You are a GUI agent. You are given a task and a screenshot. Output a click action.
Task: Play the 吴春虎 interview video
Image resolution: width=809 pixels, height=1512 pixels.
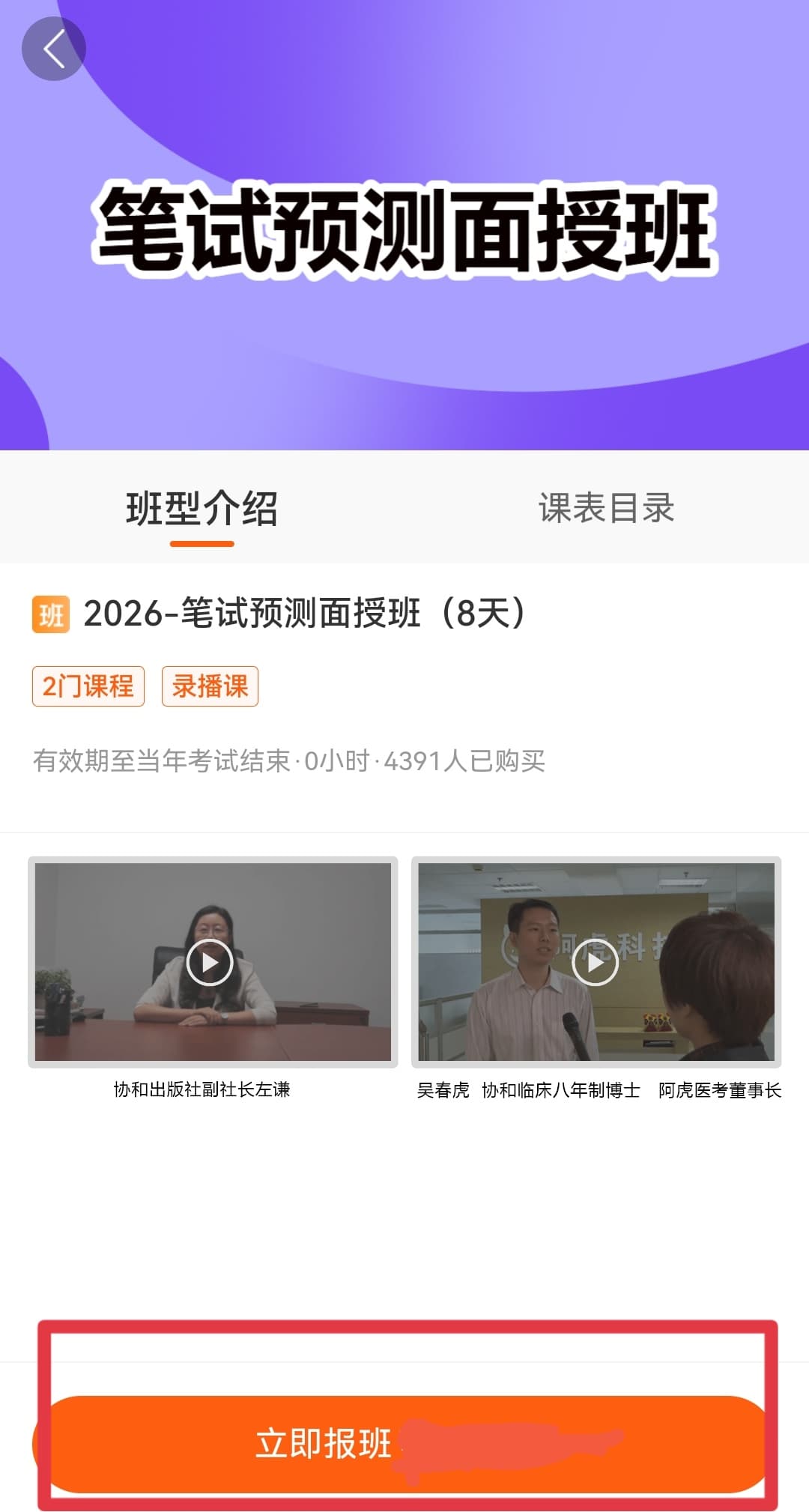click(x=595, y=962)
